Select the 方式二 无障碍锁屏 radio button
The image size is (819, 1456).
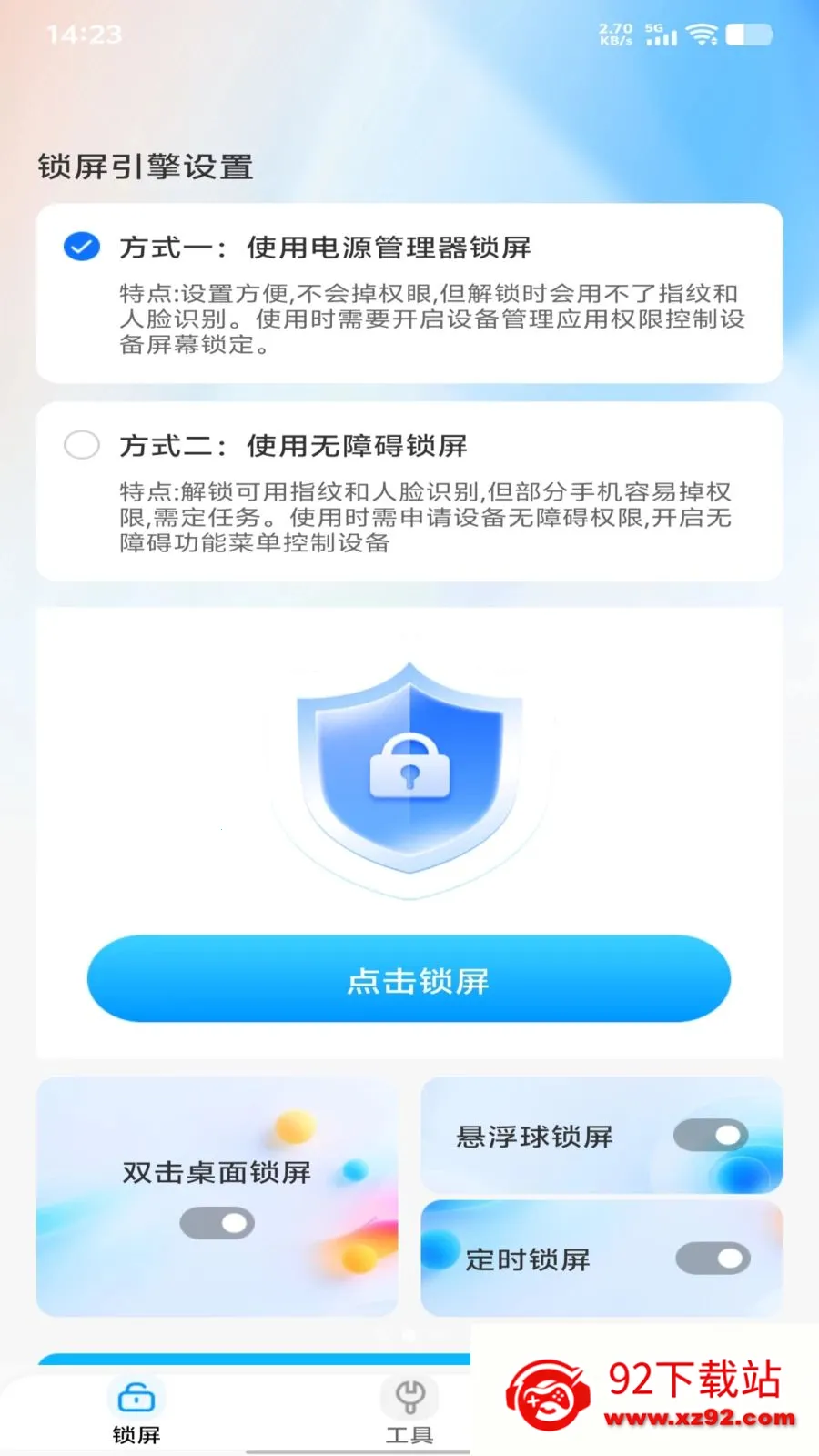click(x=82, y=445)
